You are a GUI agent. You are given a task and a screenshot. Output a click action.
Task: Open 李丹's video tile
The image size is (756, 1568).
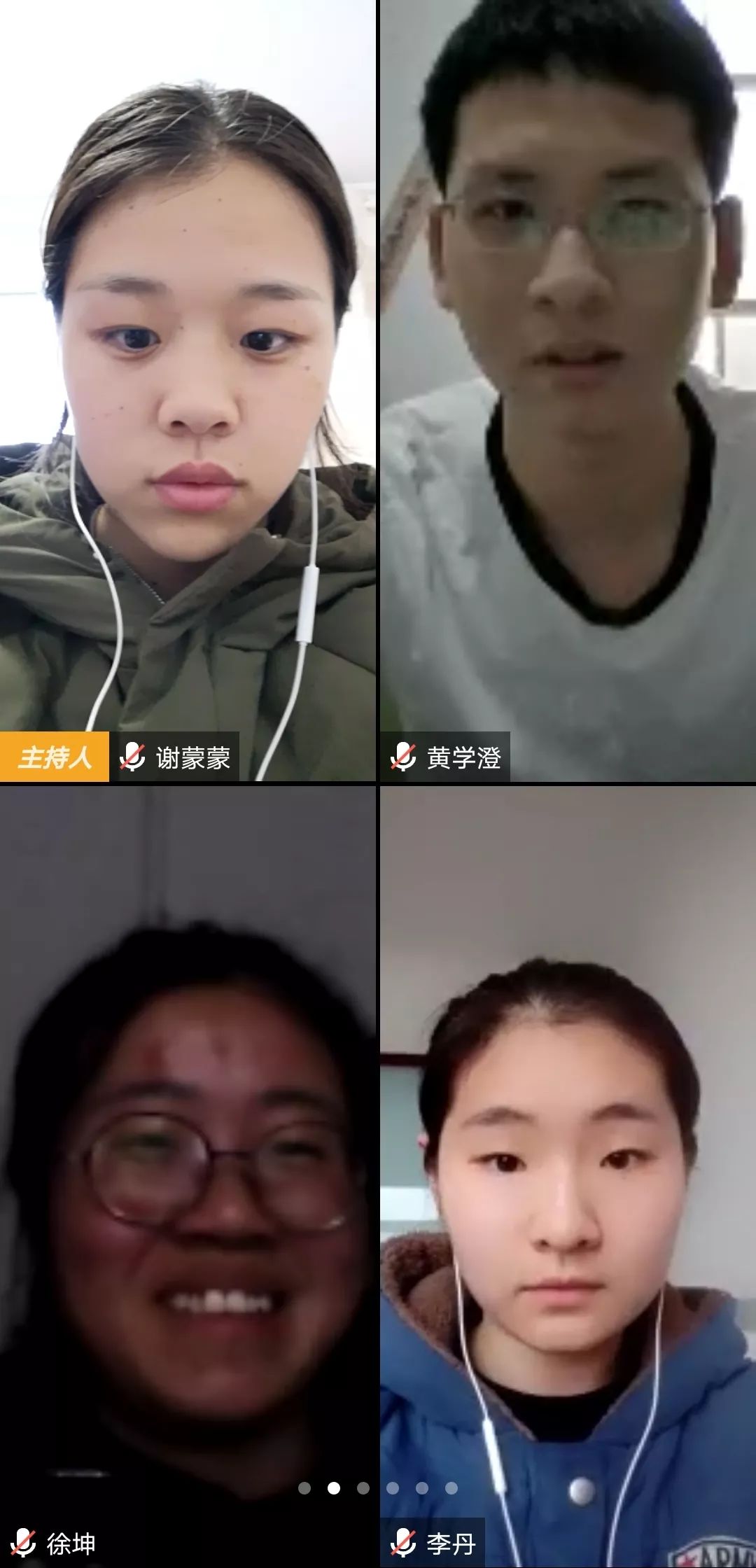point(568,1176)
